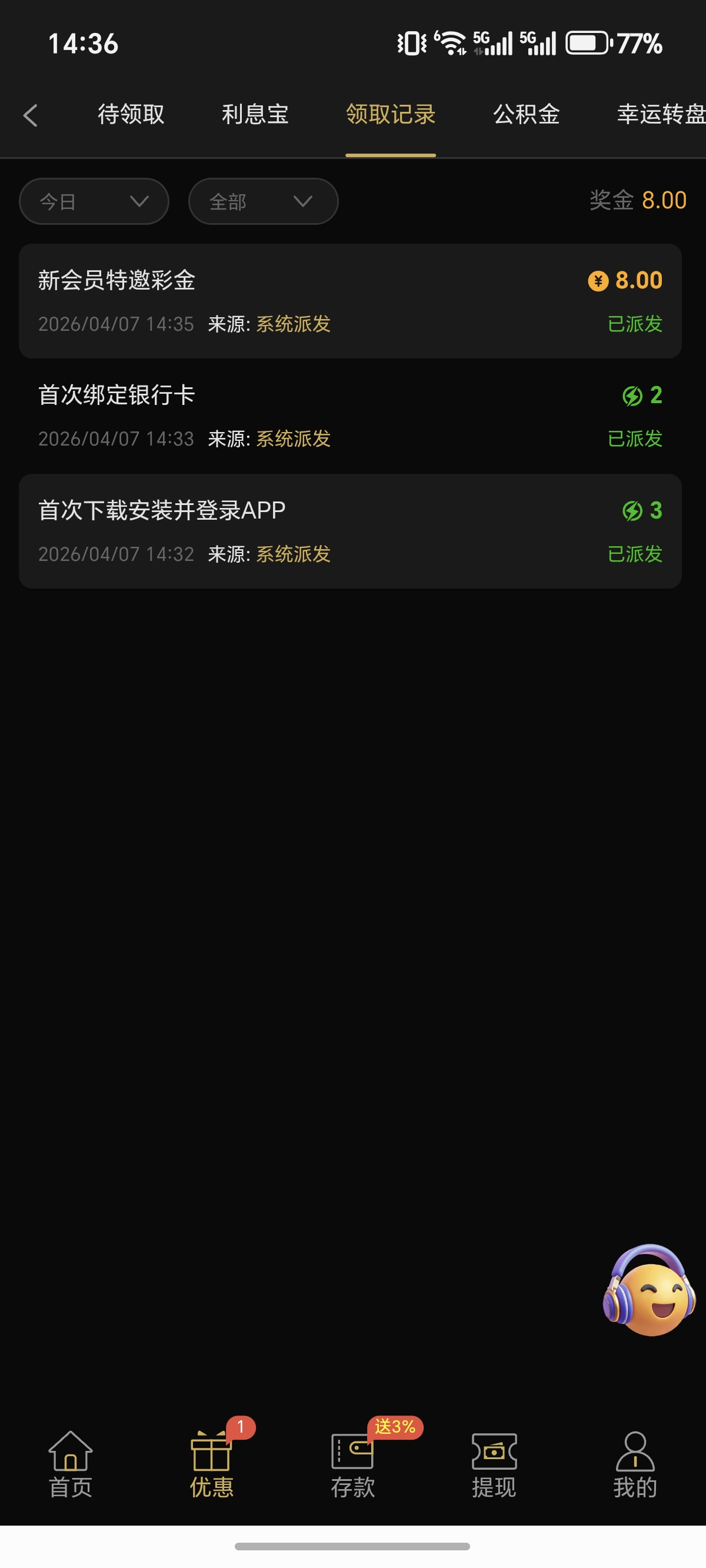Screen dimensions: 706x1568
Task: Open the 我的 profile tab
Action: point(635,1464)
